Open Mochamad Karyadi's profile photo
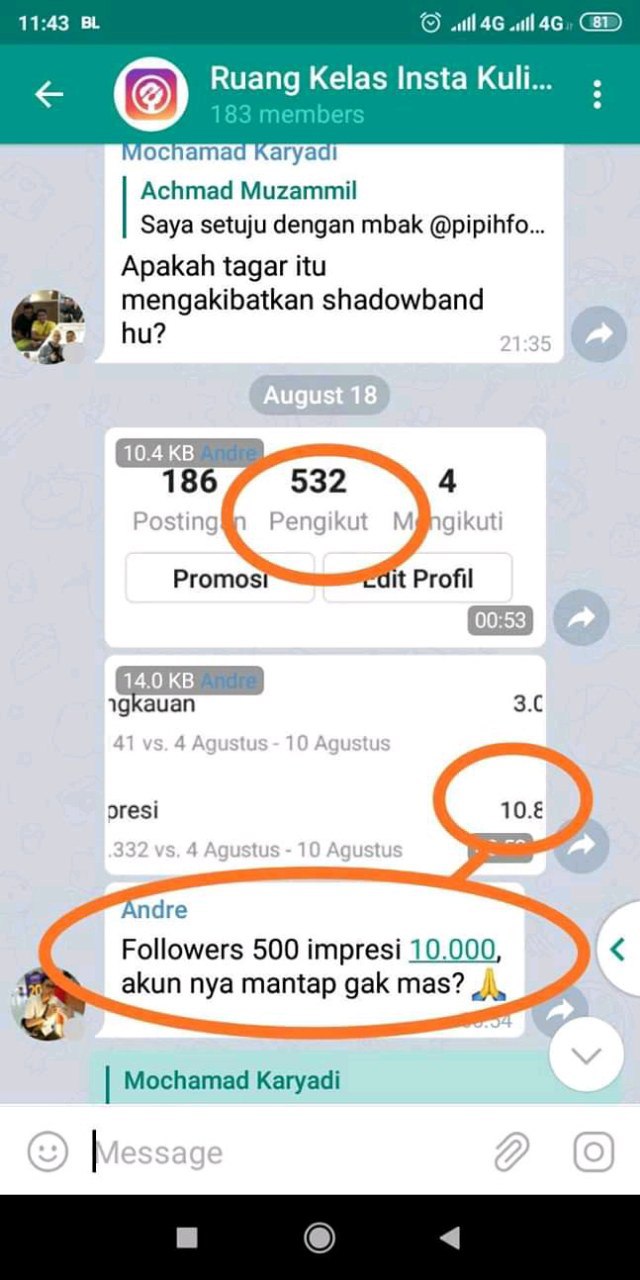This screenshot has height=1280, width=640. [48, 327]
